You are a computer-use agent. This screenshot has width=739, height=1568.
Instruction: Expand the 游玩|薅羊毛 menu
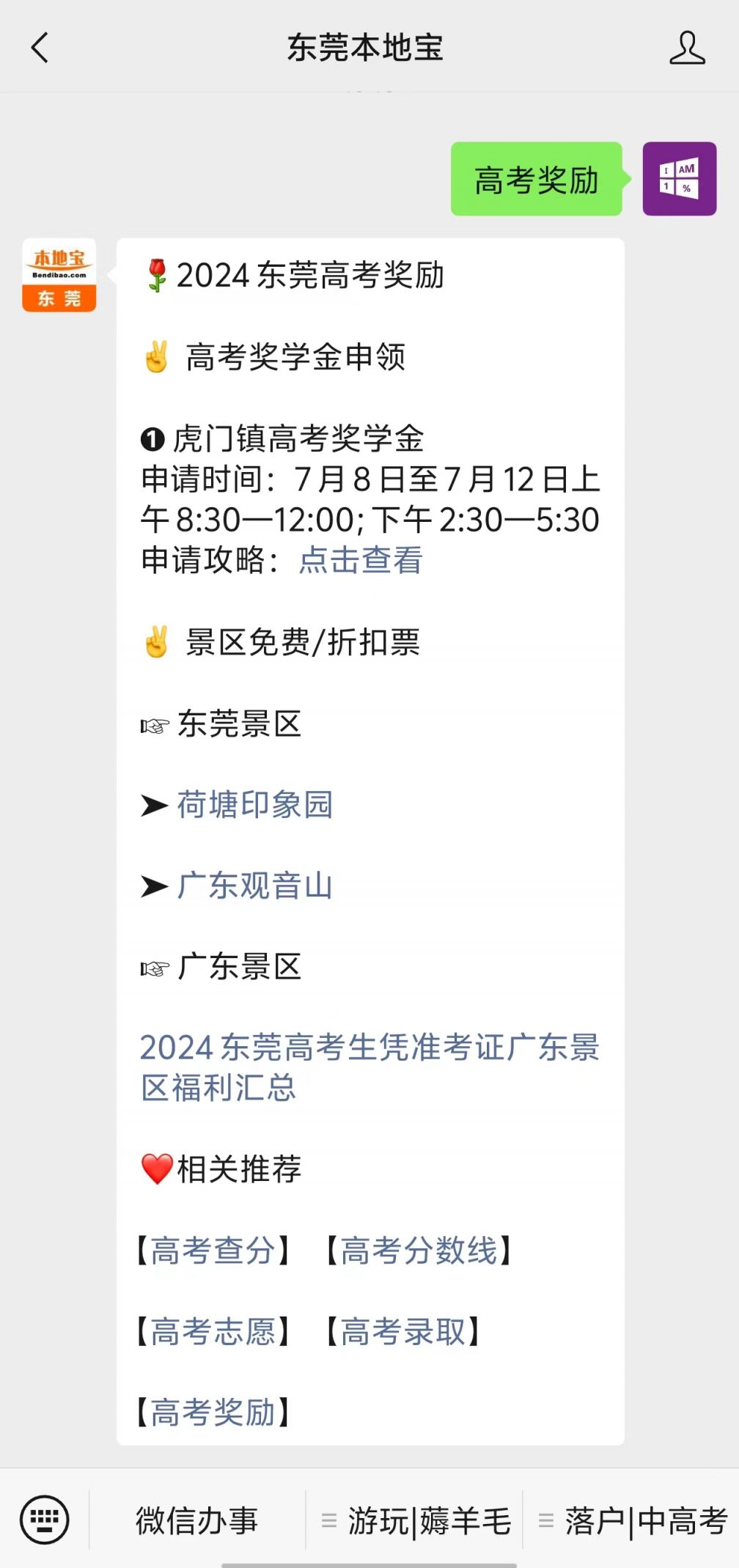click(415, 1520)
